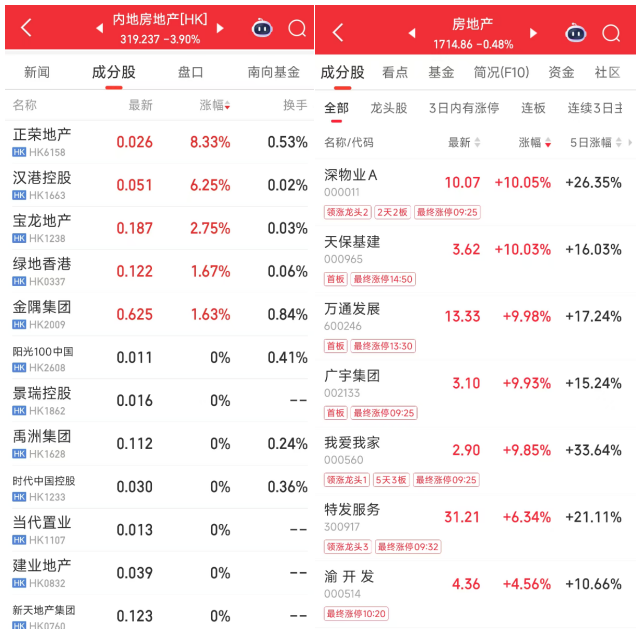Image resolution: width=636 pixels, height=639 pixels.
Task: Open 深物业A 000011 stock details
Action: pyautogui.click(x=475, y=192)
